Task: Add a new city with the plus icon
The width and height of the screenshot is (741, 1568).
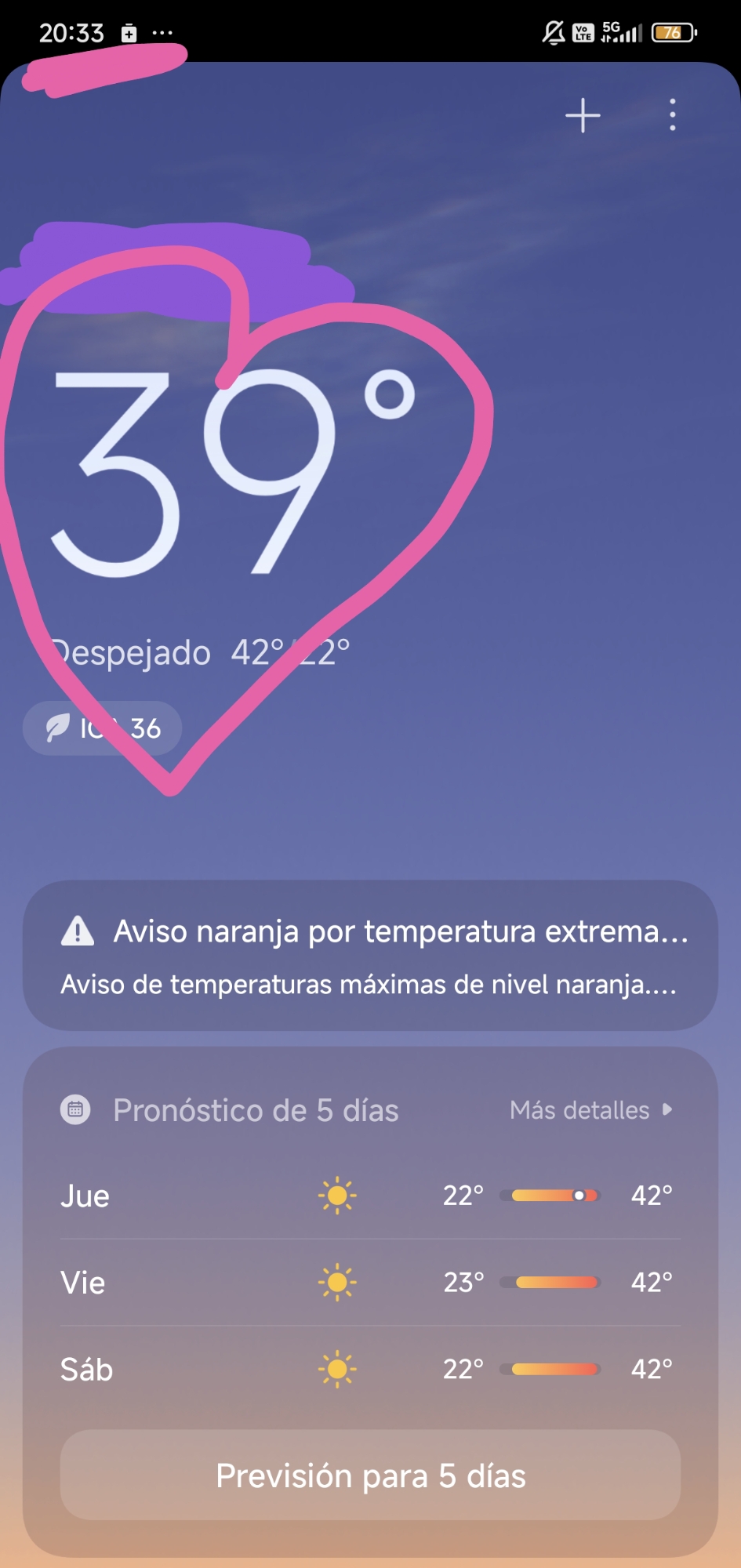Action: click(583, 115)
